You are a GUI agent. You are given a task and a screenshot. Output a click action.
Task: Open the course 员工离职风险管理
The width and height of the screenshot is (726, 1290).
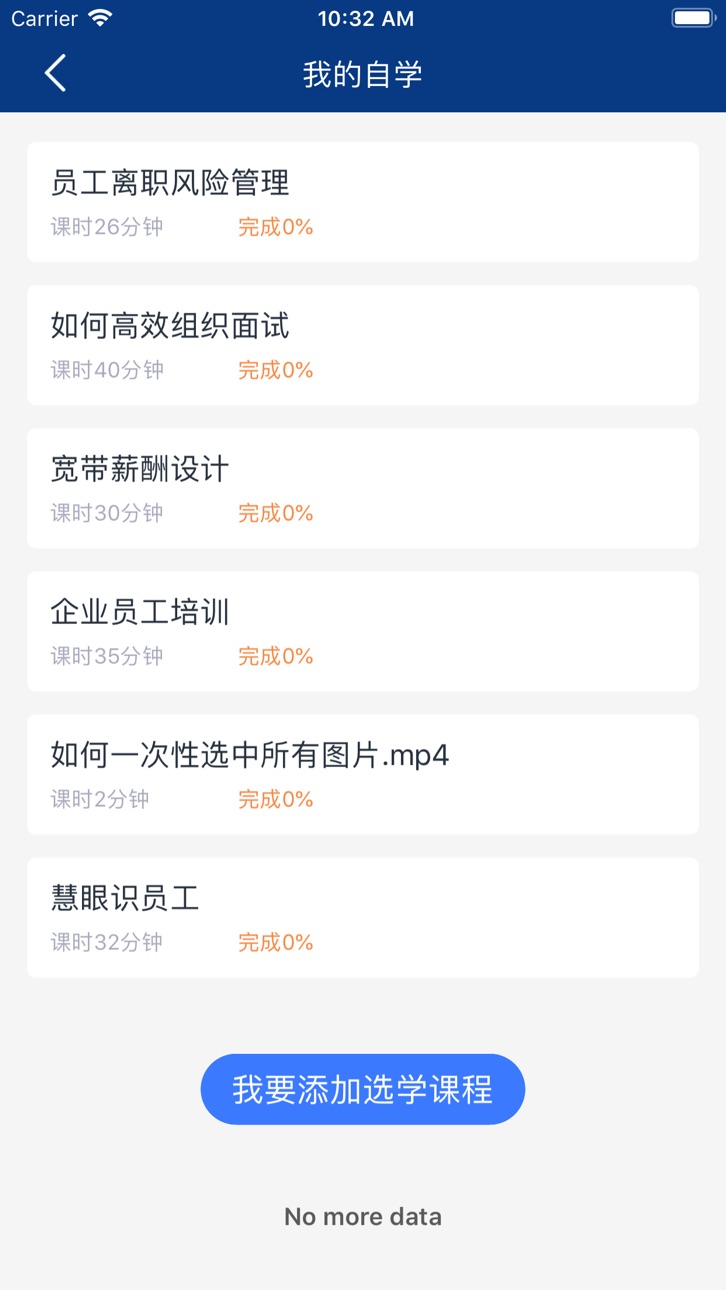coord(363,202)
